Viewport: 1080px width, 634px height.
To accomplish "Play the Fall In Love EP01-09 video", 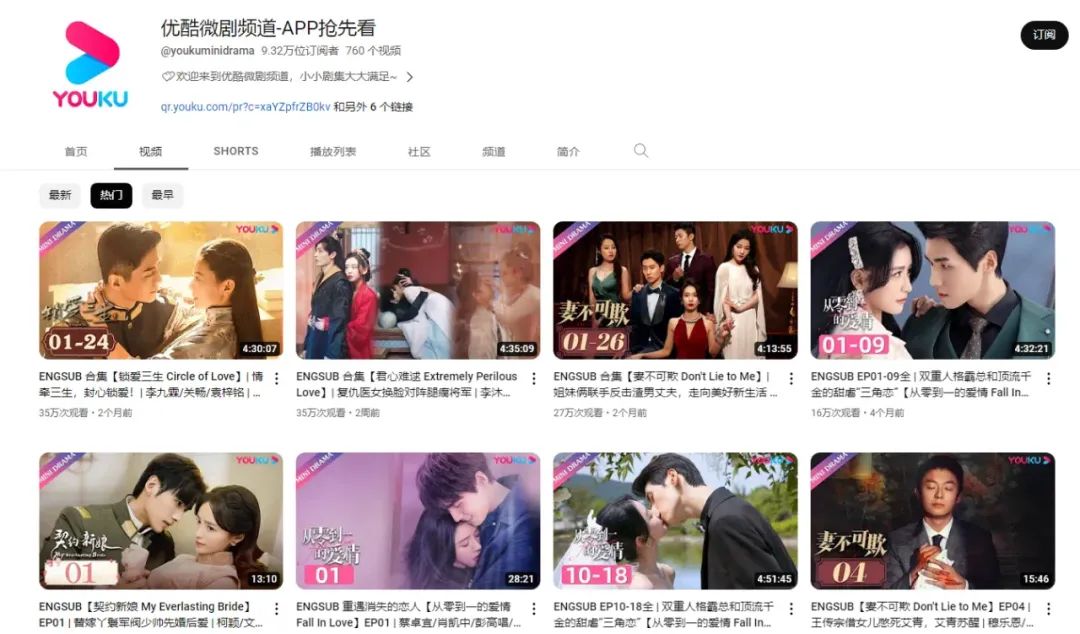I will (x=932, y=290).
